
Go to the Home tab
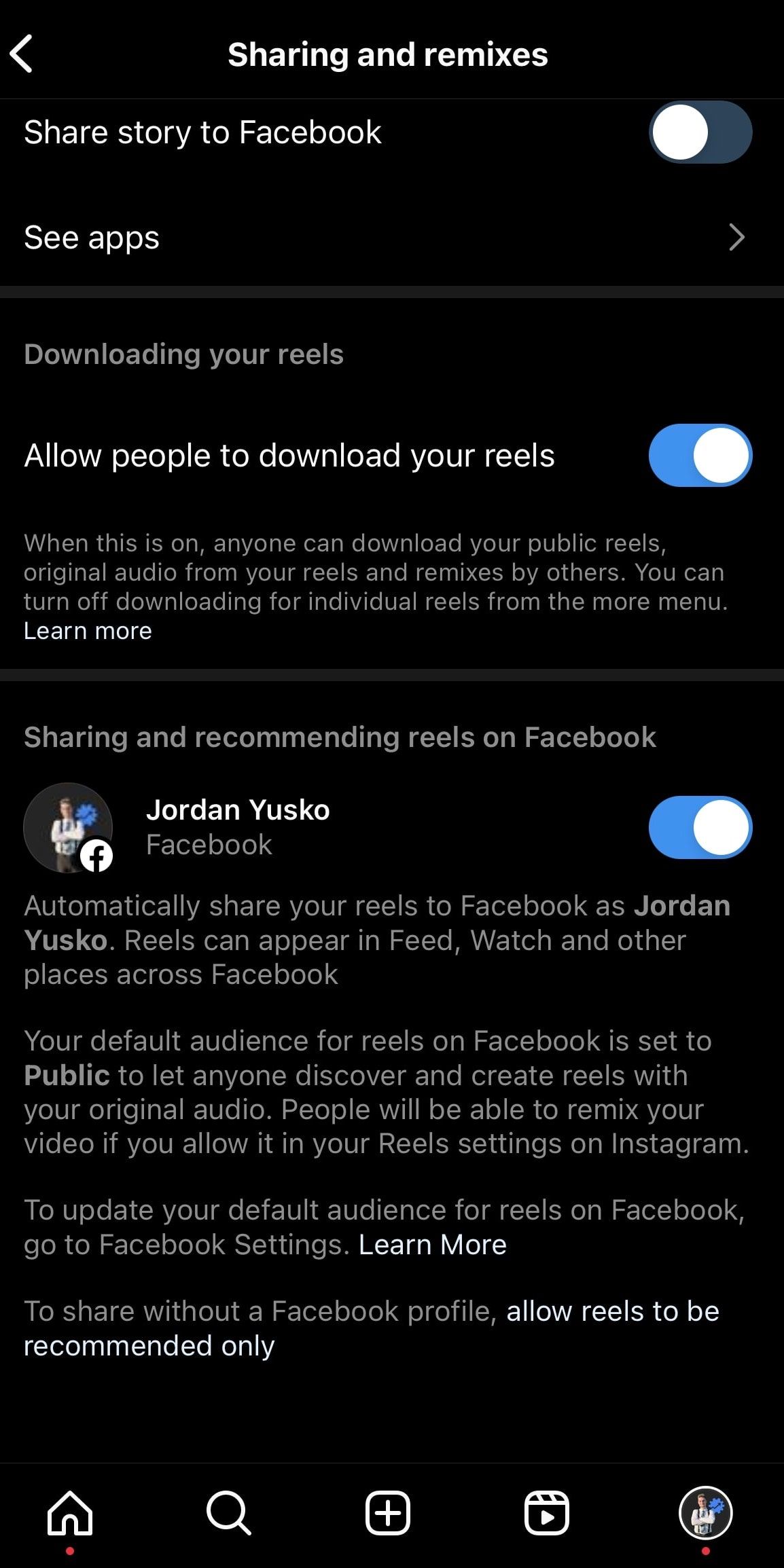(70, 1512)
